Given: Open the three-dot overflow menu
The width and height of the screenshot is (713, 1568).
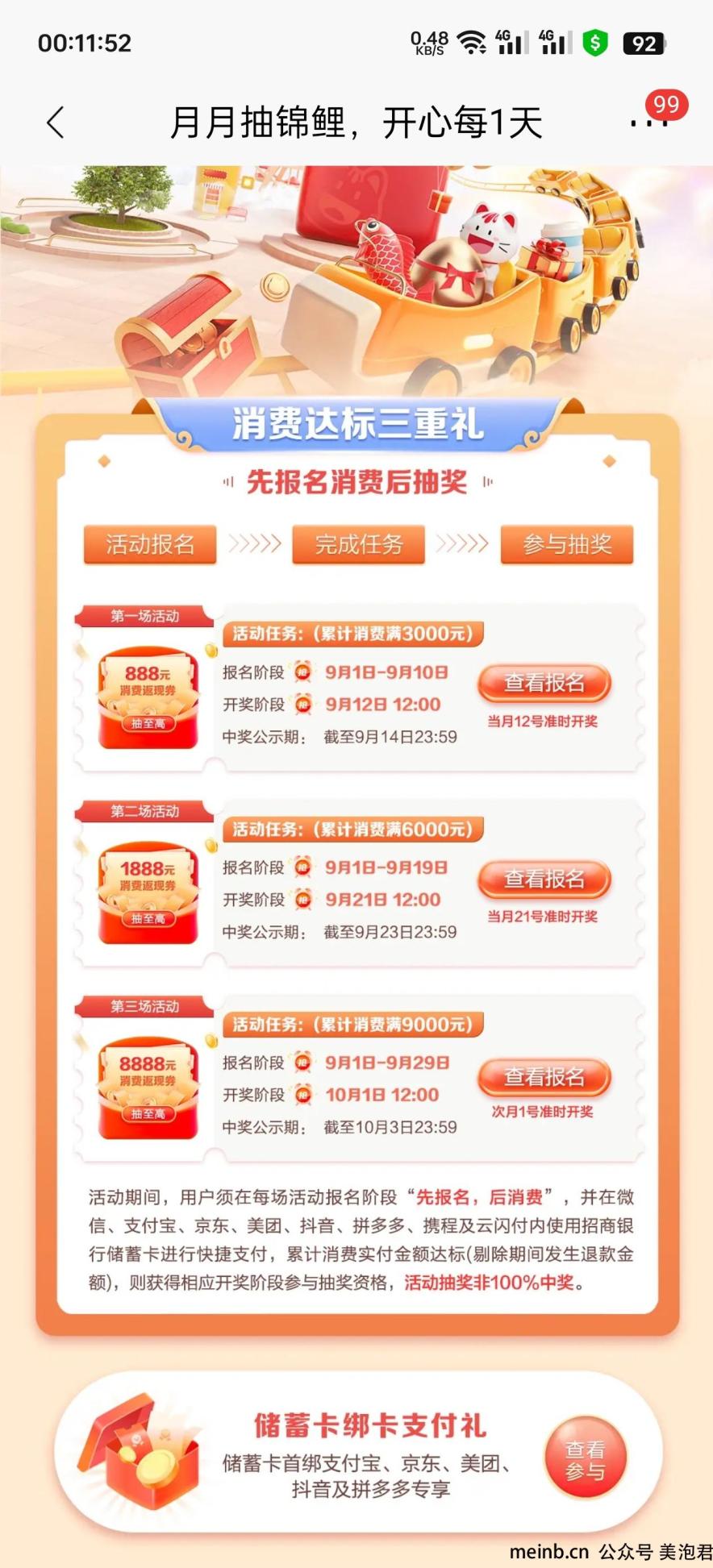Looking at the screenshot, I should pyautogui.click(x=649, y=123).
